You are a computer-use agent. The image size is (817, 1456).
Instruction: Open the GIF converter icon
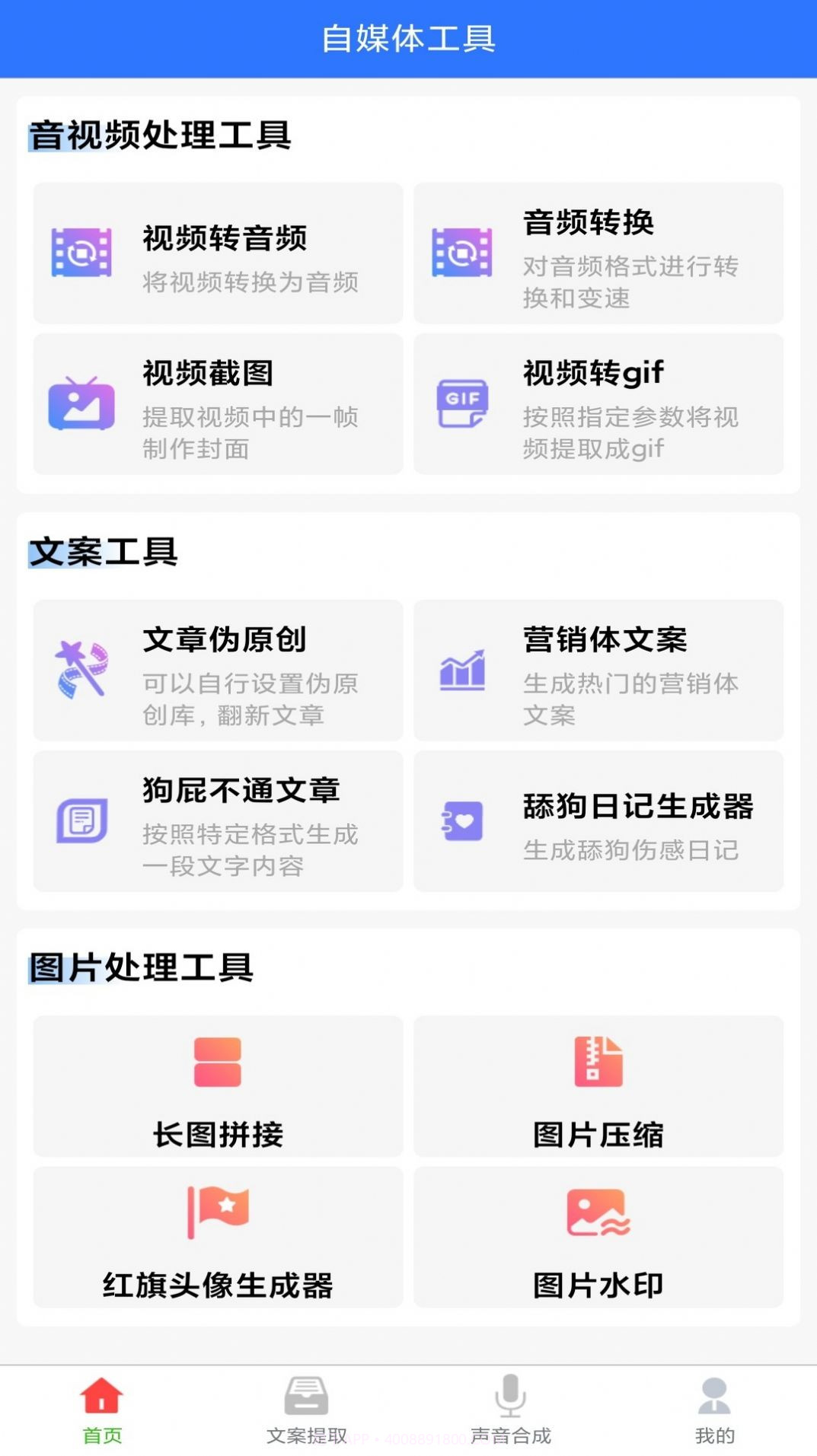click(462, 402)
